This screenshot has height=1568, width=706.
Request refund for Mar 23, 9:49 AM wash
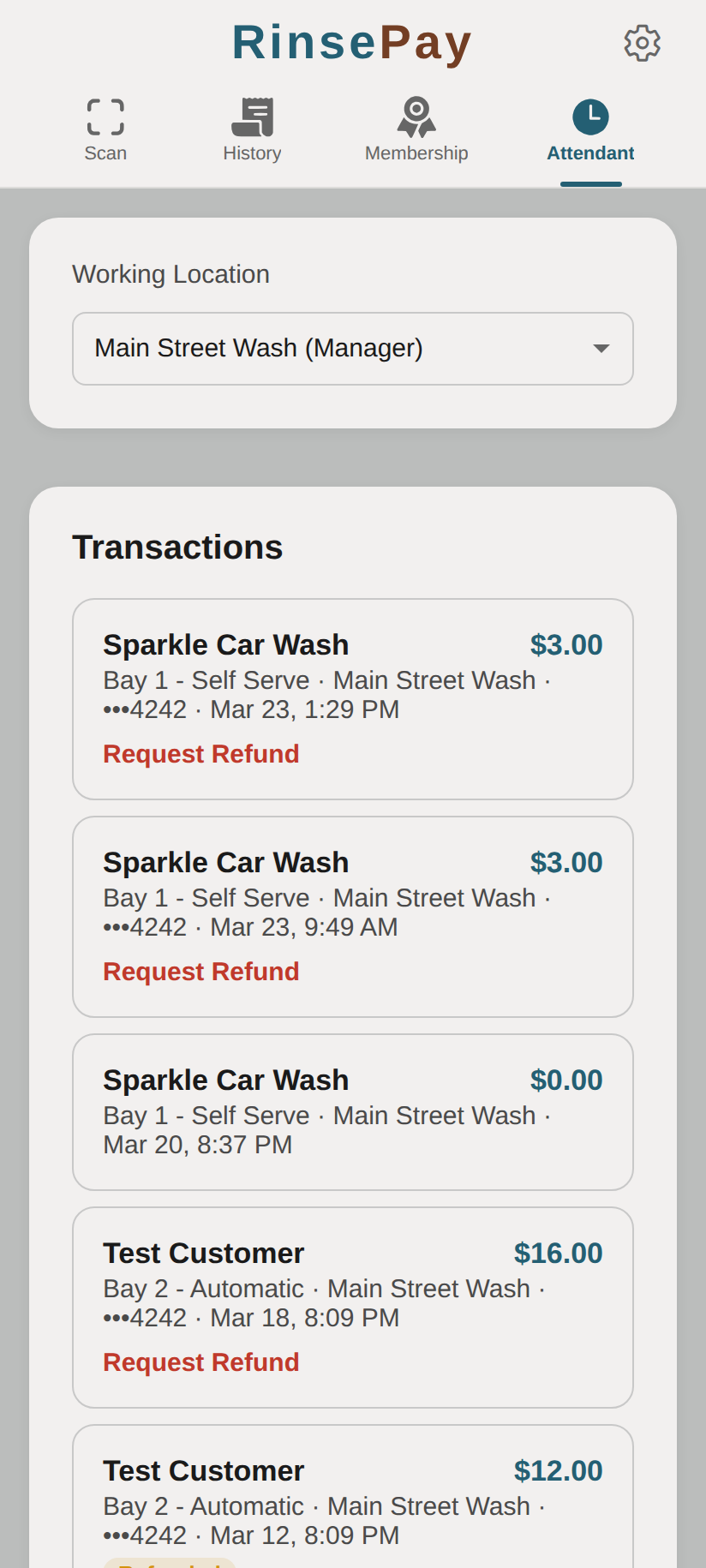tap(201, 972)
